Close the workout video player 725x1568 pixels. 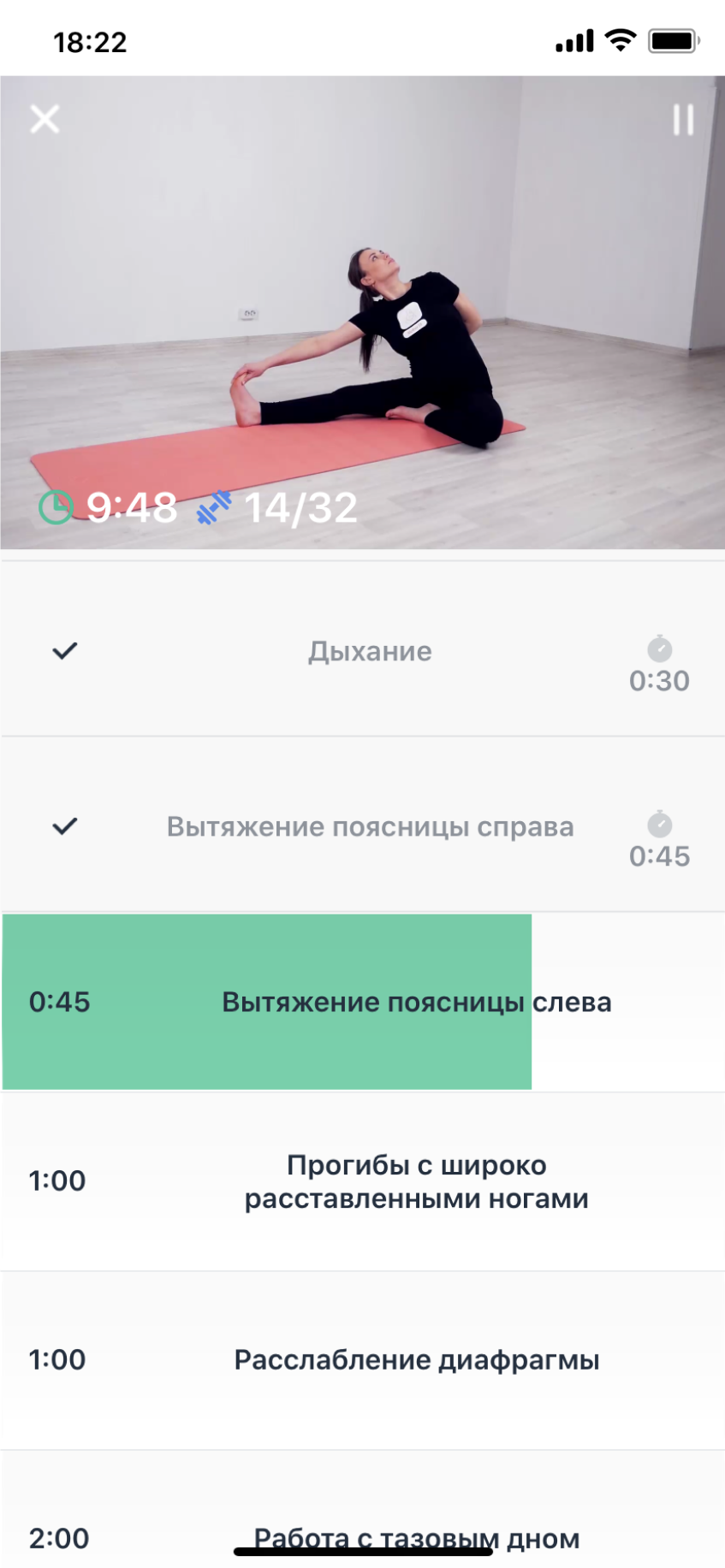click(x=45, y=119)
